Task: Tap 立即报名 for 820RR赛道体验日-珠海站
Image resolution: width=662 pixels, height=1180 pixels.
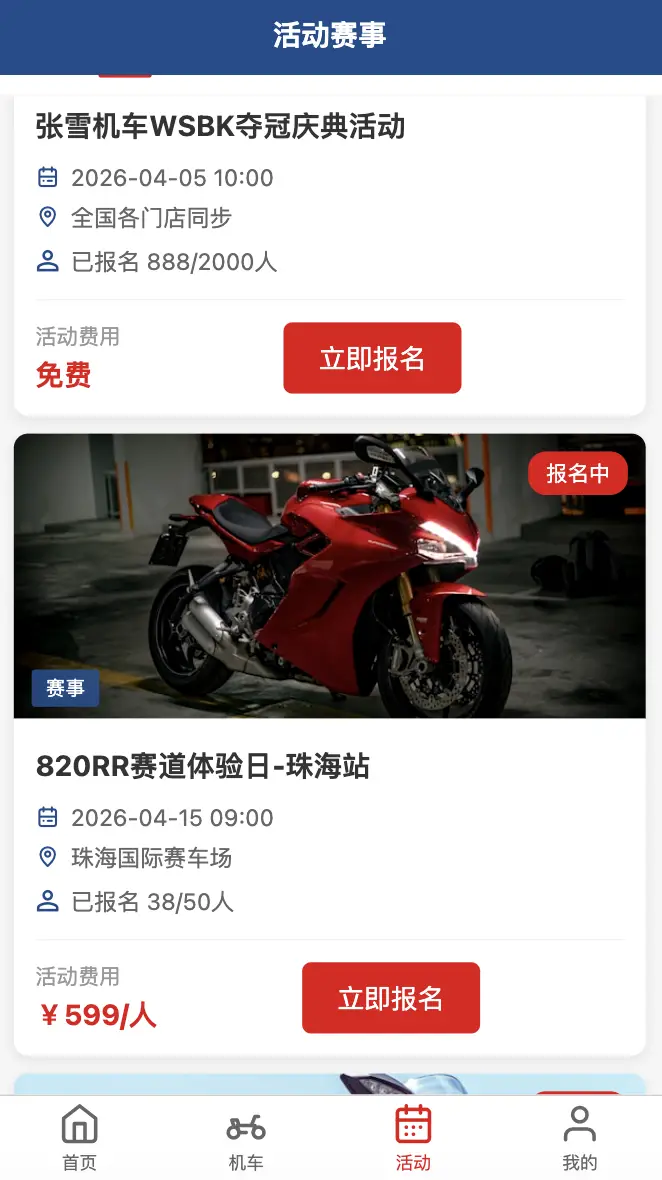Action: pos(391,998)
